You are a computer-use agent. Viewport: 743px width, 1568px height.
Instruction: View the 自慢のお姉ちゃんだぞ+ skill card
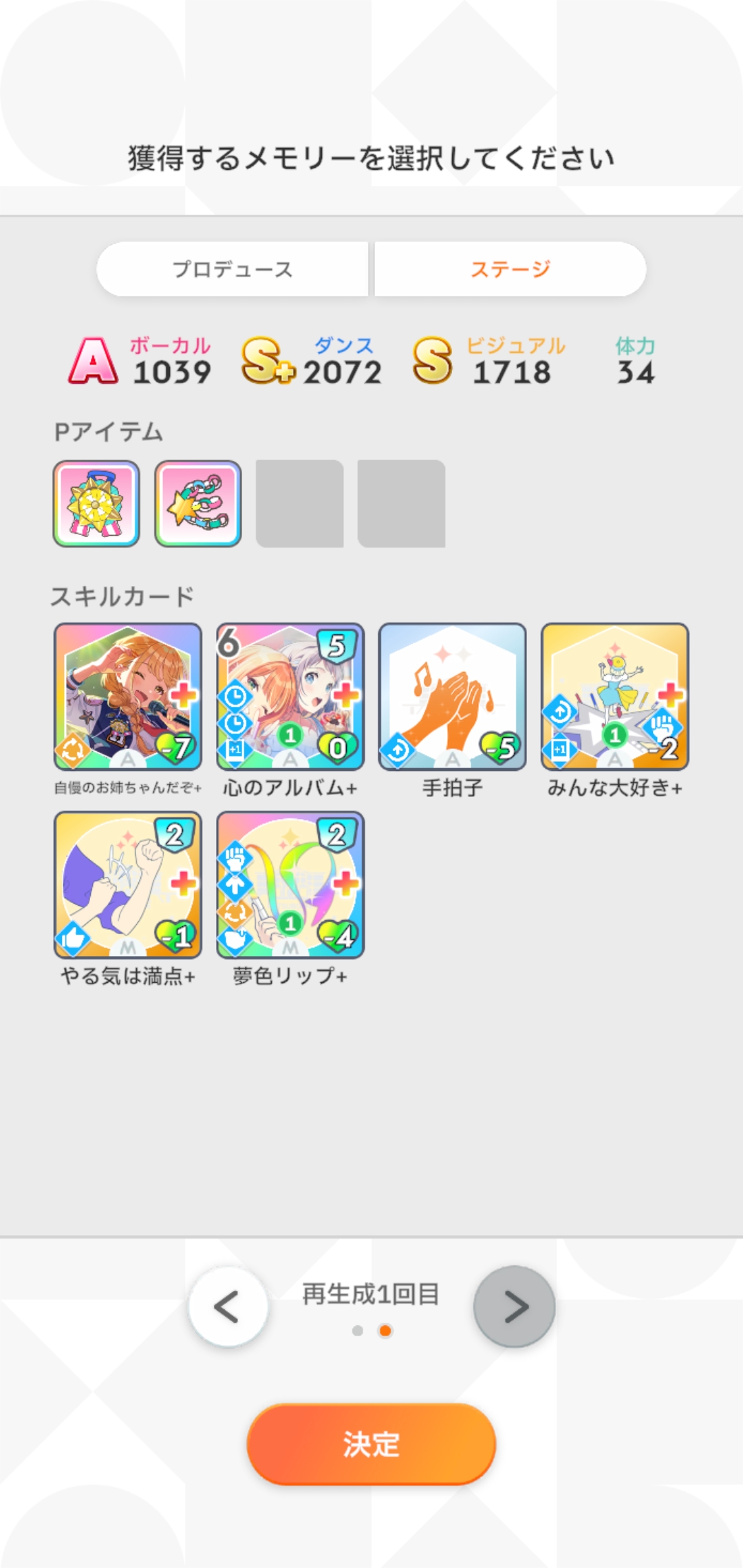point(128,697)
